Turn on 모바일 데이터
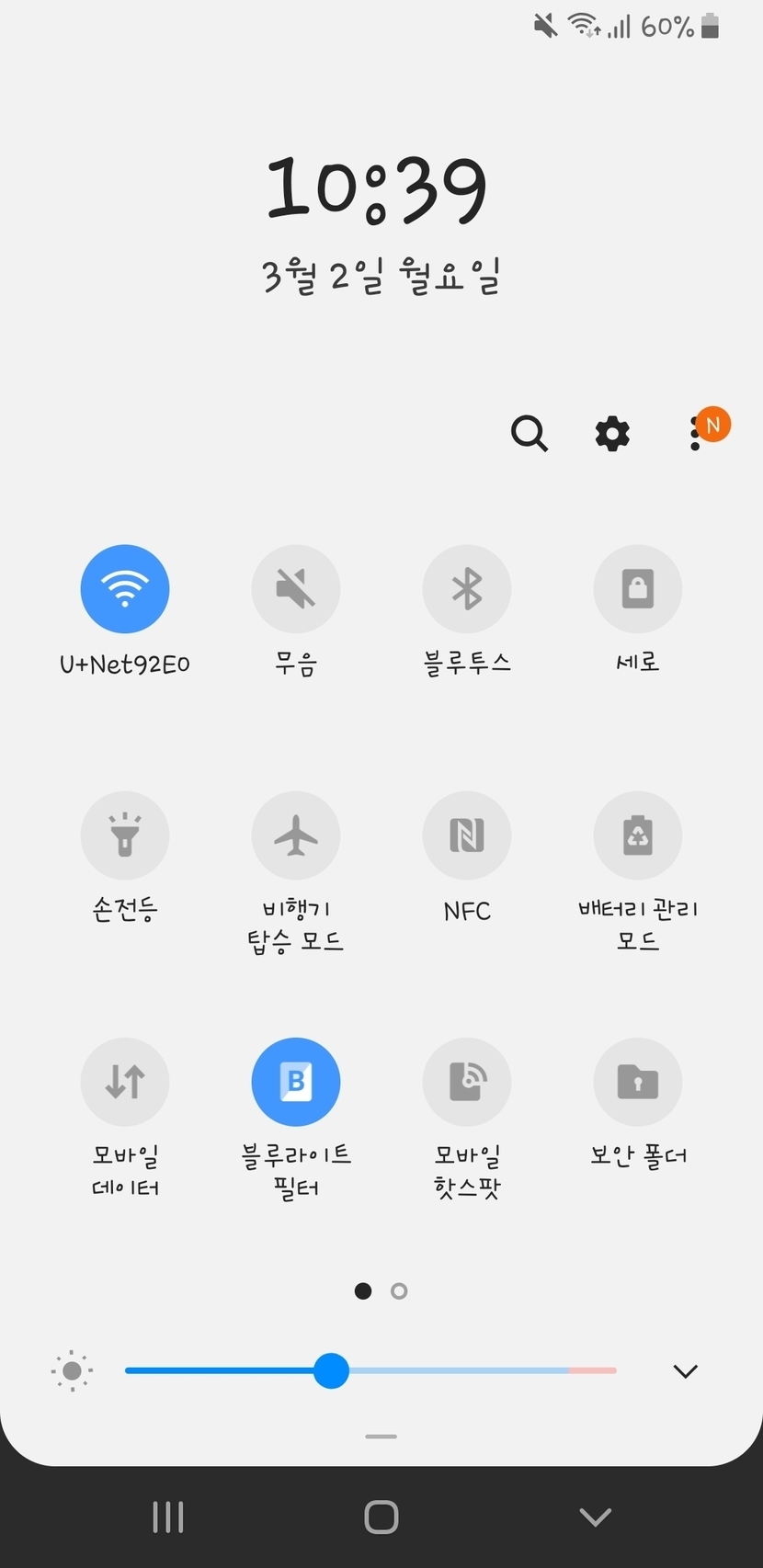 (125, 1082)
